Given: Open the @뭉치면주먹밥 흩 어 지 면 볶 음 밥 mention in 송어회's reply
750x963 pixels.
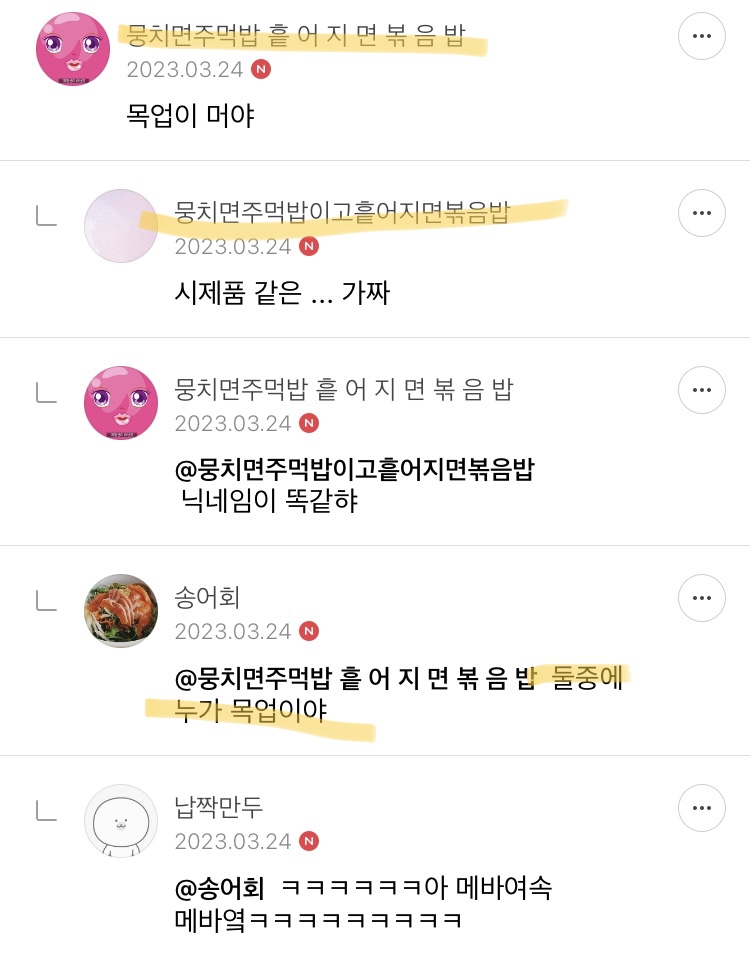Looking at the screenshot, I should [354, 680].
